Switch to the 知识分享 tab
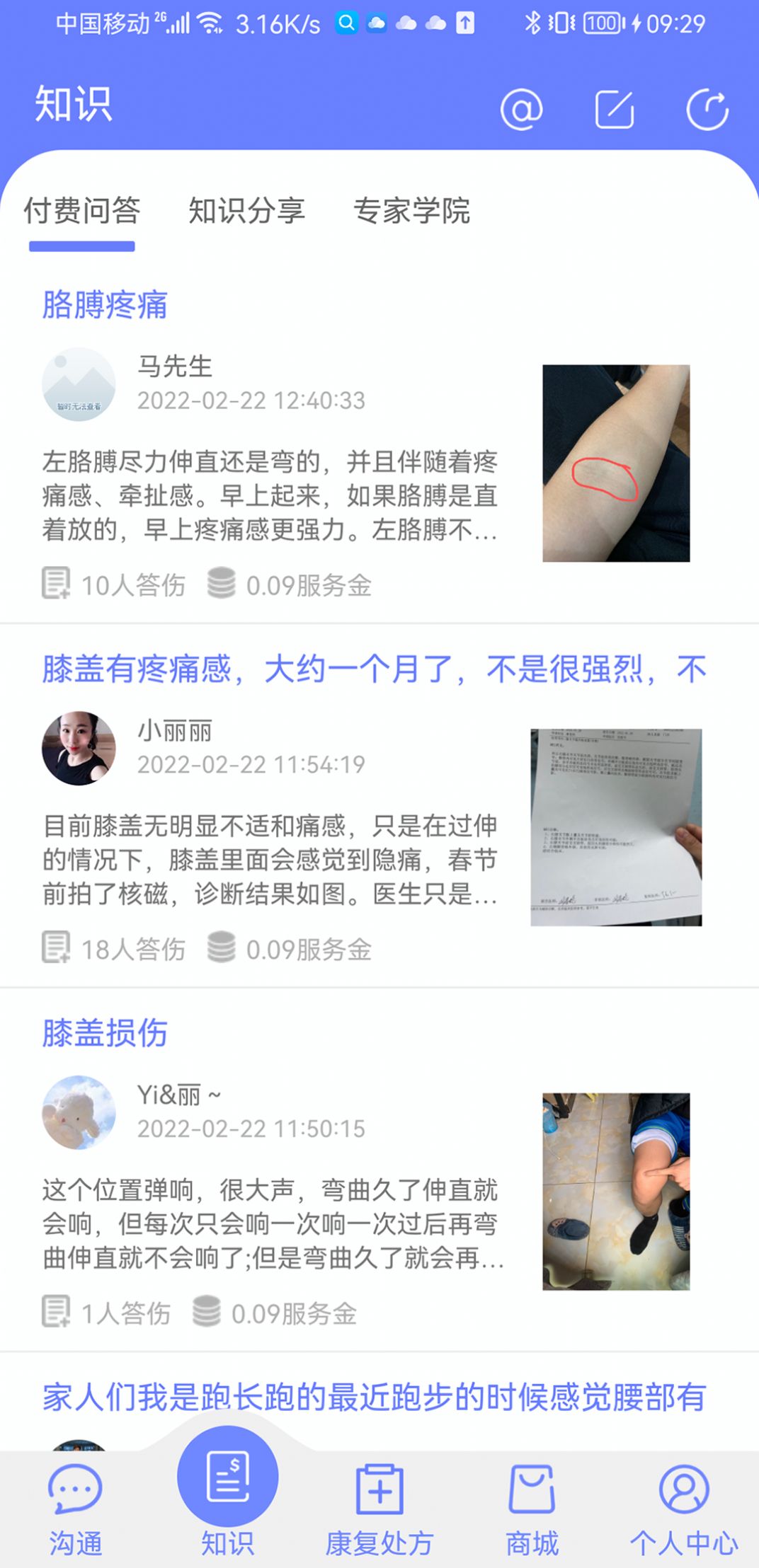Viewport: 759px width, 1568px height. [247, 211]
